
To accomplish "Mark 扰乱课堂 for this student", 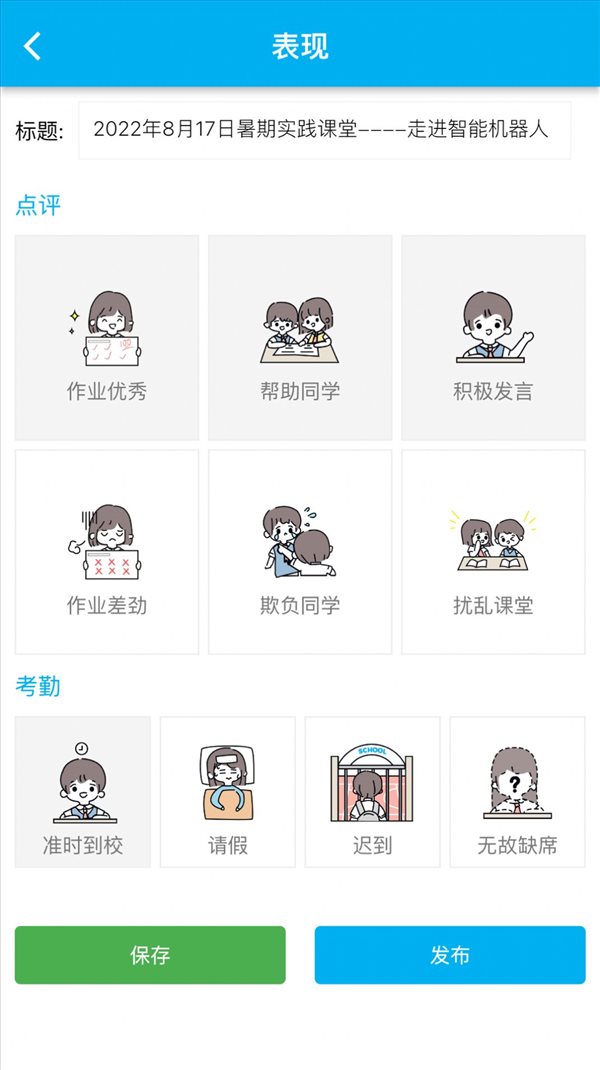I will 494,552.
